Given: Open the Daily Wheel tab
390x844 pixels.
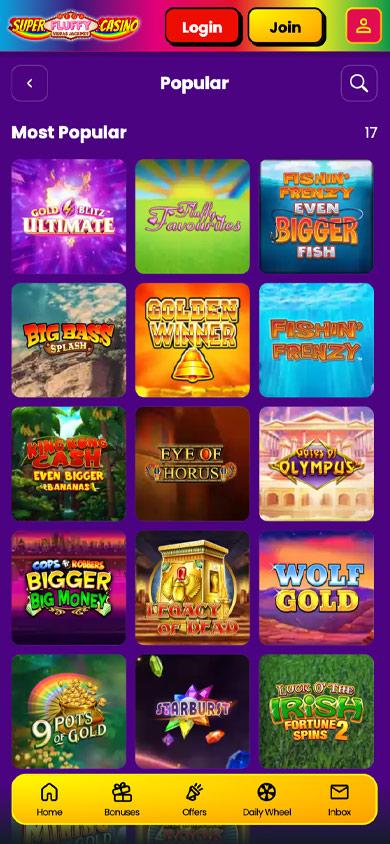Looking at the screenshot, I should click(267, 799).
